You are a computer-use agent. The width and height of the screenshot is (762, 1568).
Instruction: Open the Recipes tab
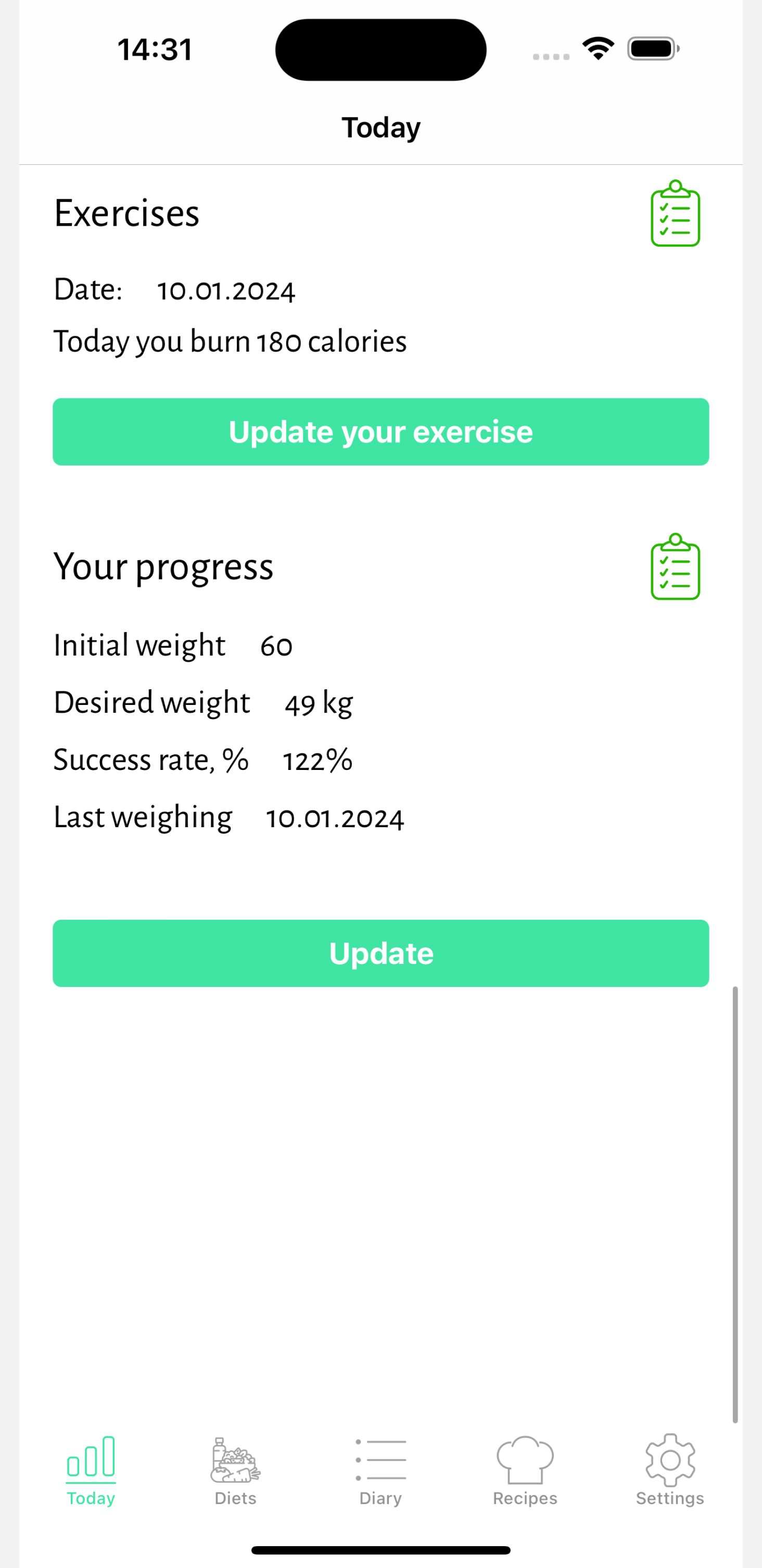click(x=525, y=1471)
